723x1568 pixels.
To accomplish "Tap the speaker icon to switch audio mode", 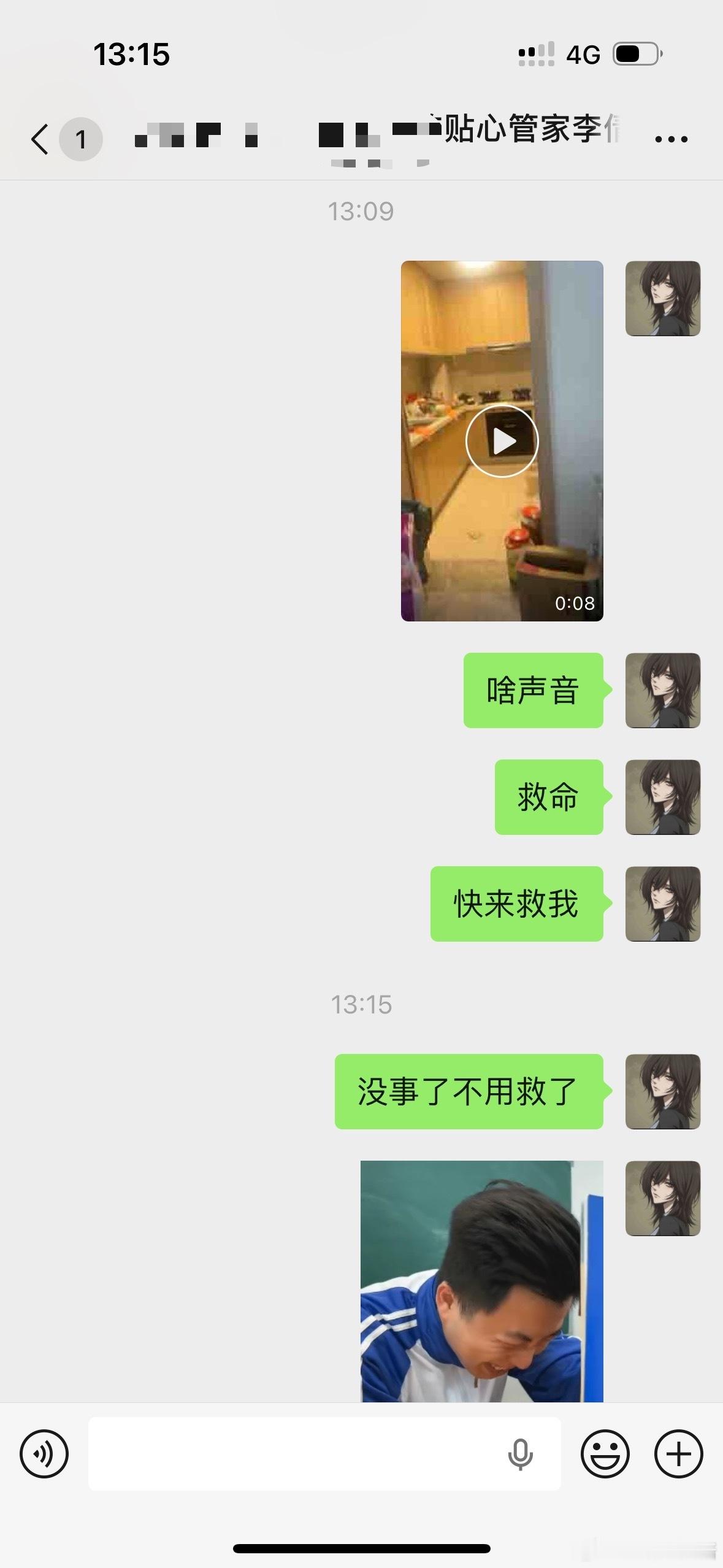I will click(43, 1452).
